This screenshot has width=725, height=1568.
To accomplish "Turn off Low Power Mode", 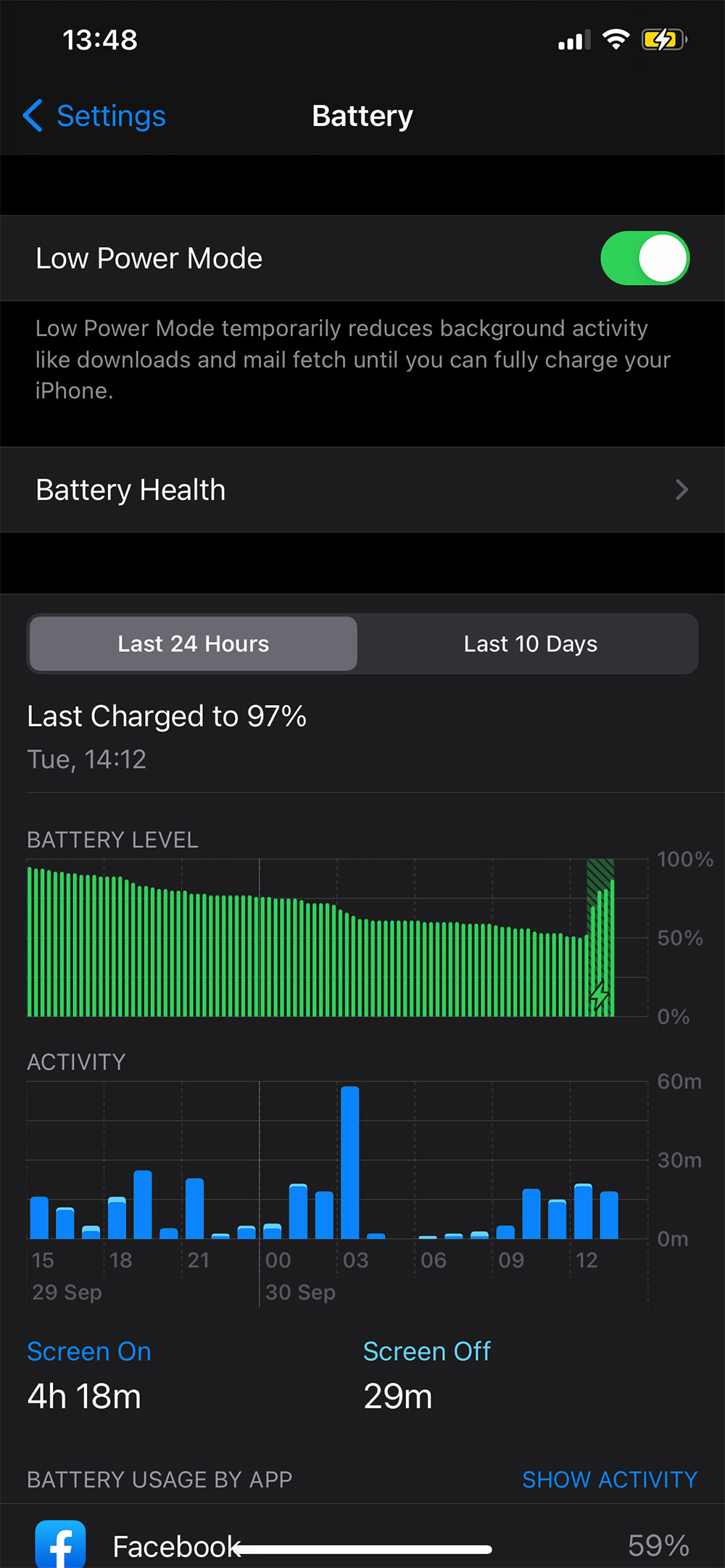I will pos(644,259).
